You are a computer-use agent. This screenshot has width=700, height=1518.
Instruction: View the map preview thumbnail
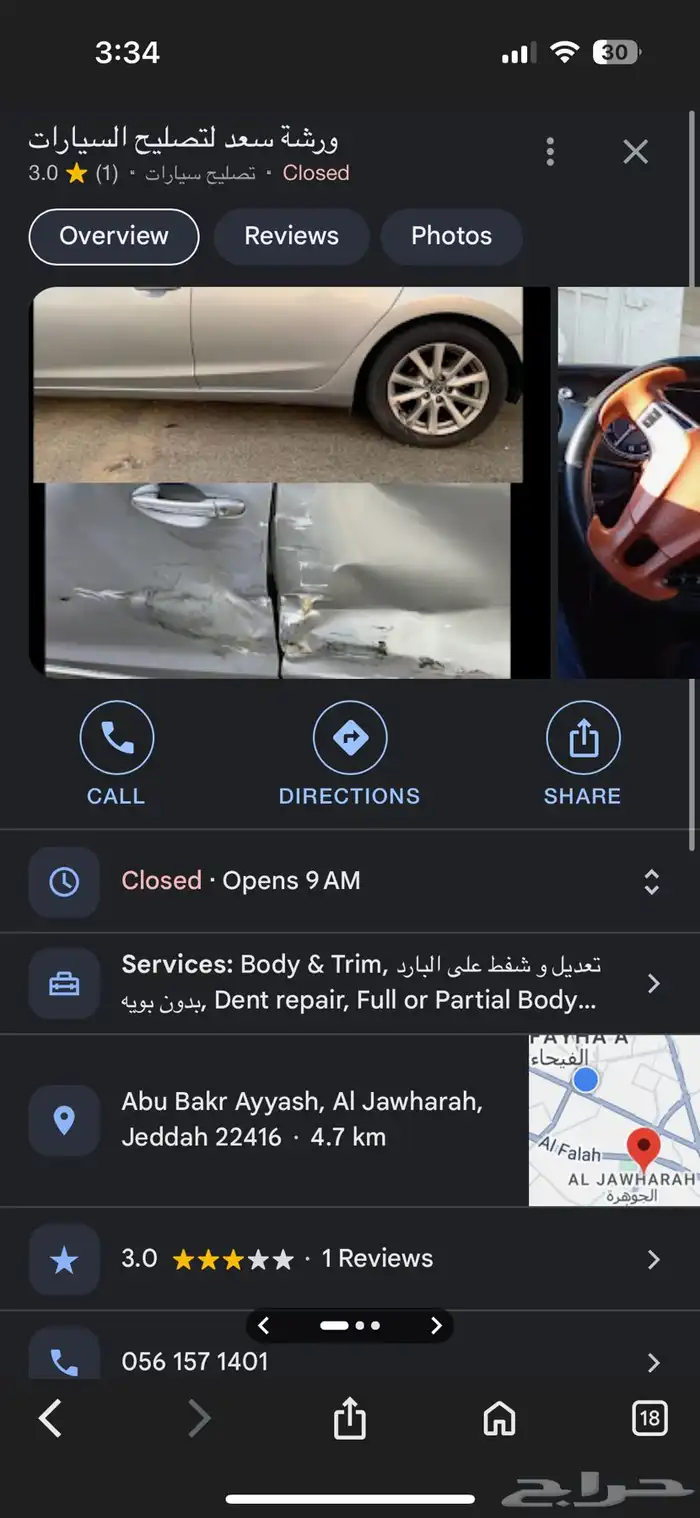(x=613, y=1120)
